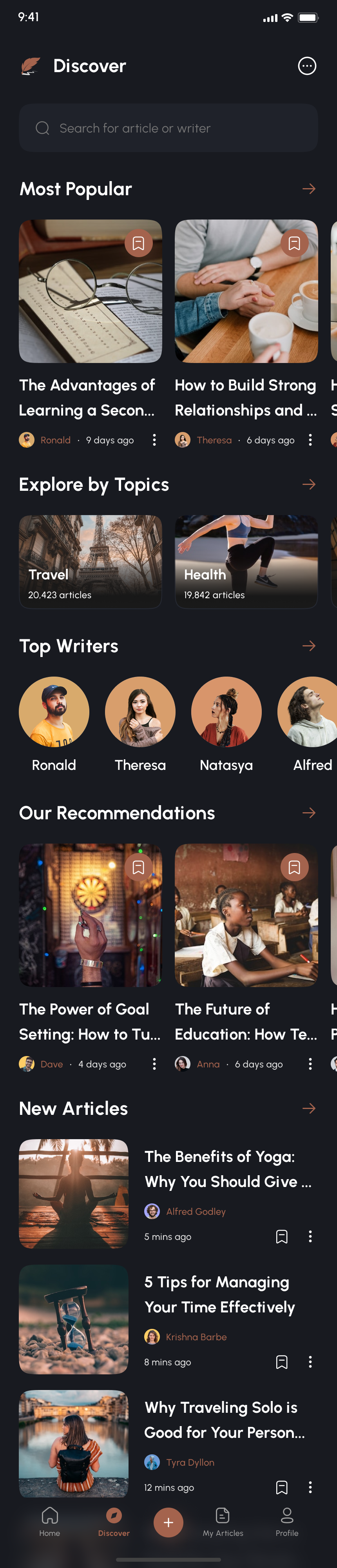Bookmark The Advantages of Learning article

pyautogui.click(x=138, y=243)
